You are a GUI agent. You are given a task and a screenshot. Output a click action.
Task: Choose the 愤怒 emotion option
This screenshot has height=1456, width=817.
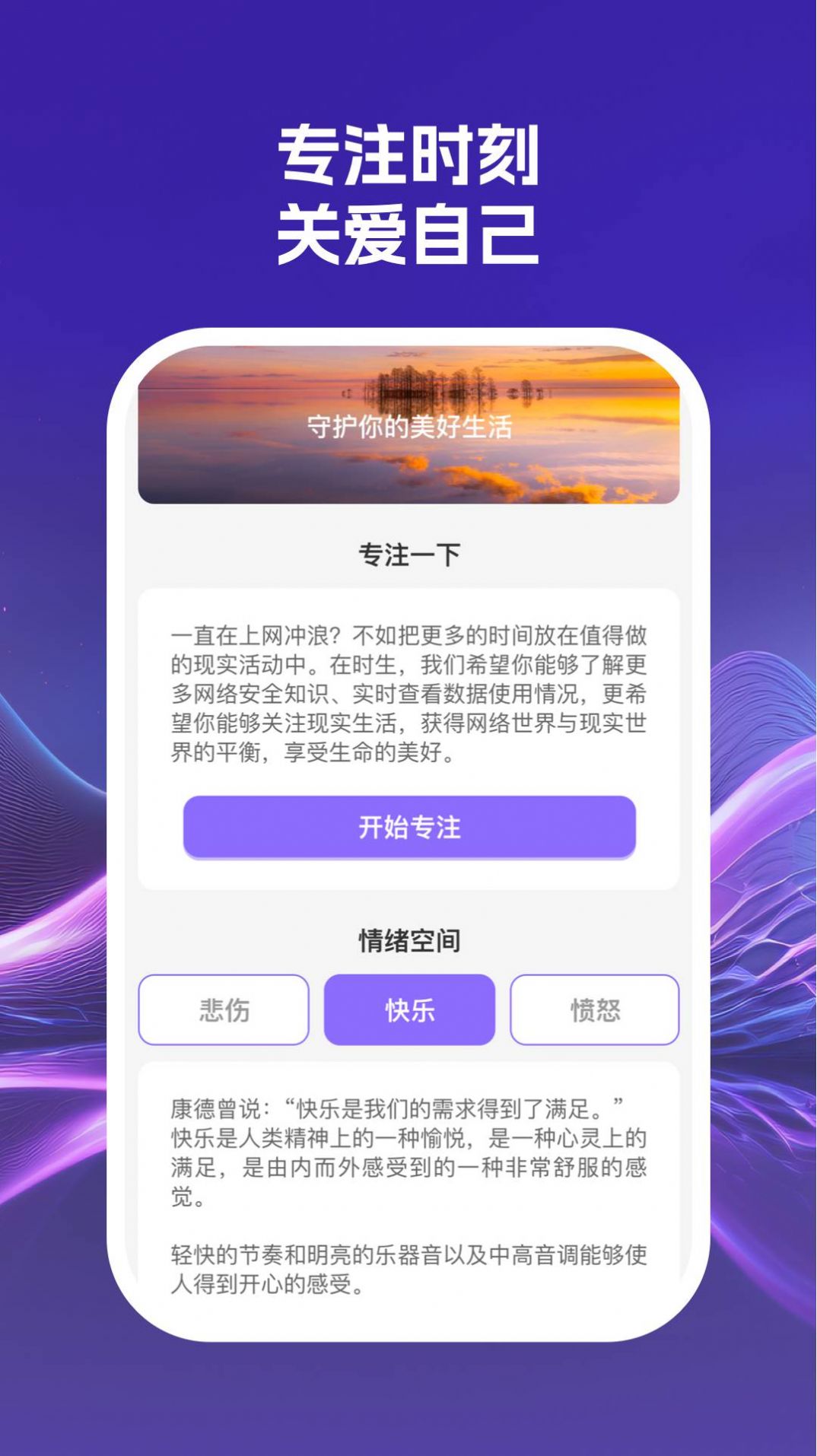(593, 1011)
